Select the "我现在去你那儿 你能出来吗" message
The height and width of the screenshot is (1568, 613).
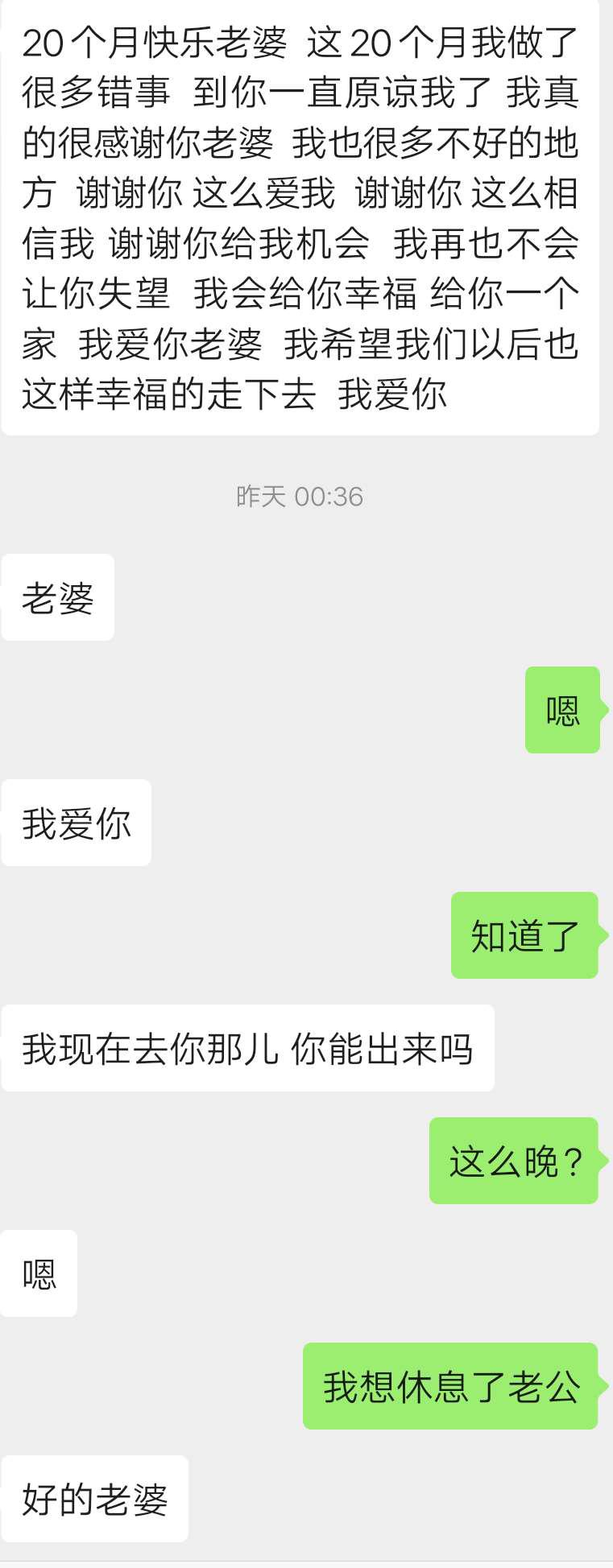tap(246, 1046)
